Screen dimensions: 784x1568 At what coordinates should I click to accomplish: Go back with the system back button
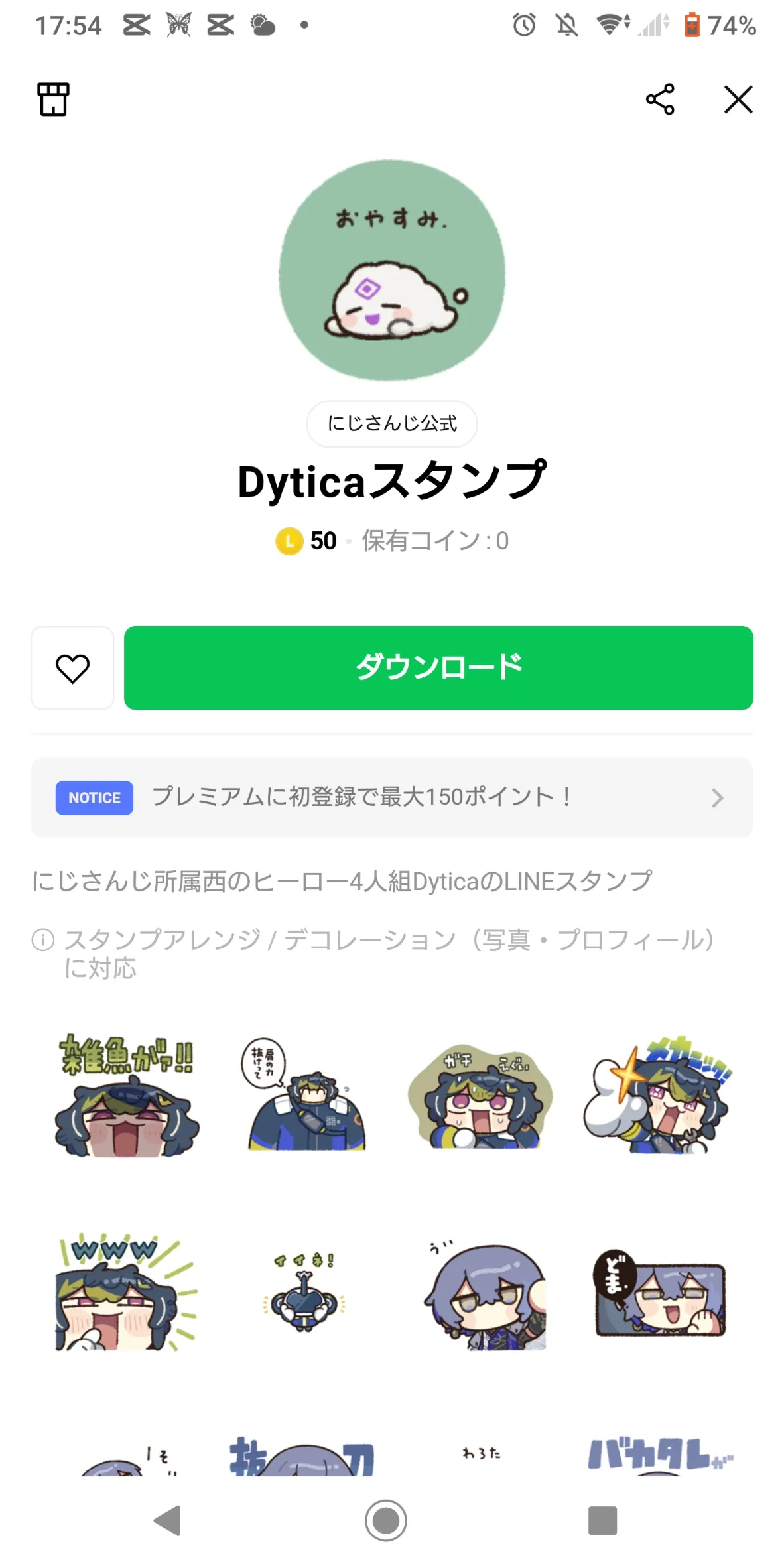coord(168,1520)
